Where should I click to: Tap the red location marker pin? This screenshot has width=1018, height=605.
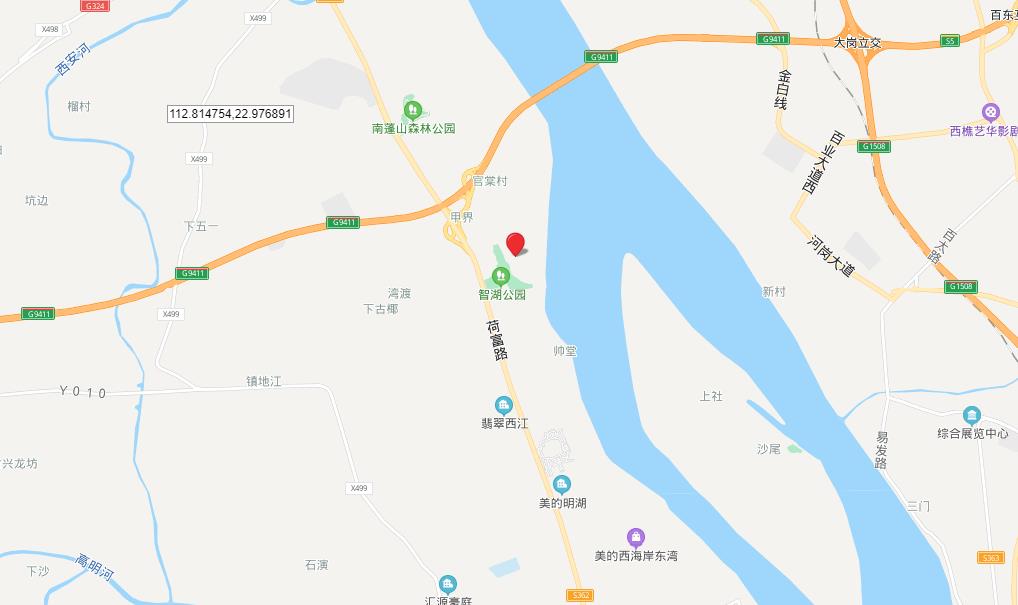(x=515, y=244)
